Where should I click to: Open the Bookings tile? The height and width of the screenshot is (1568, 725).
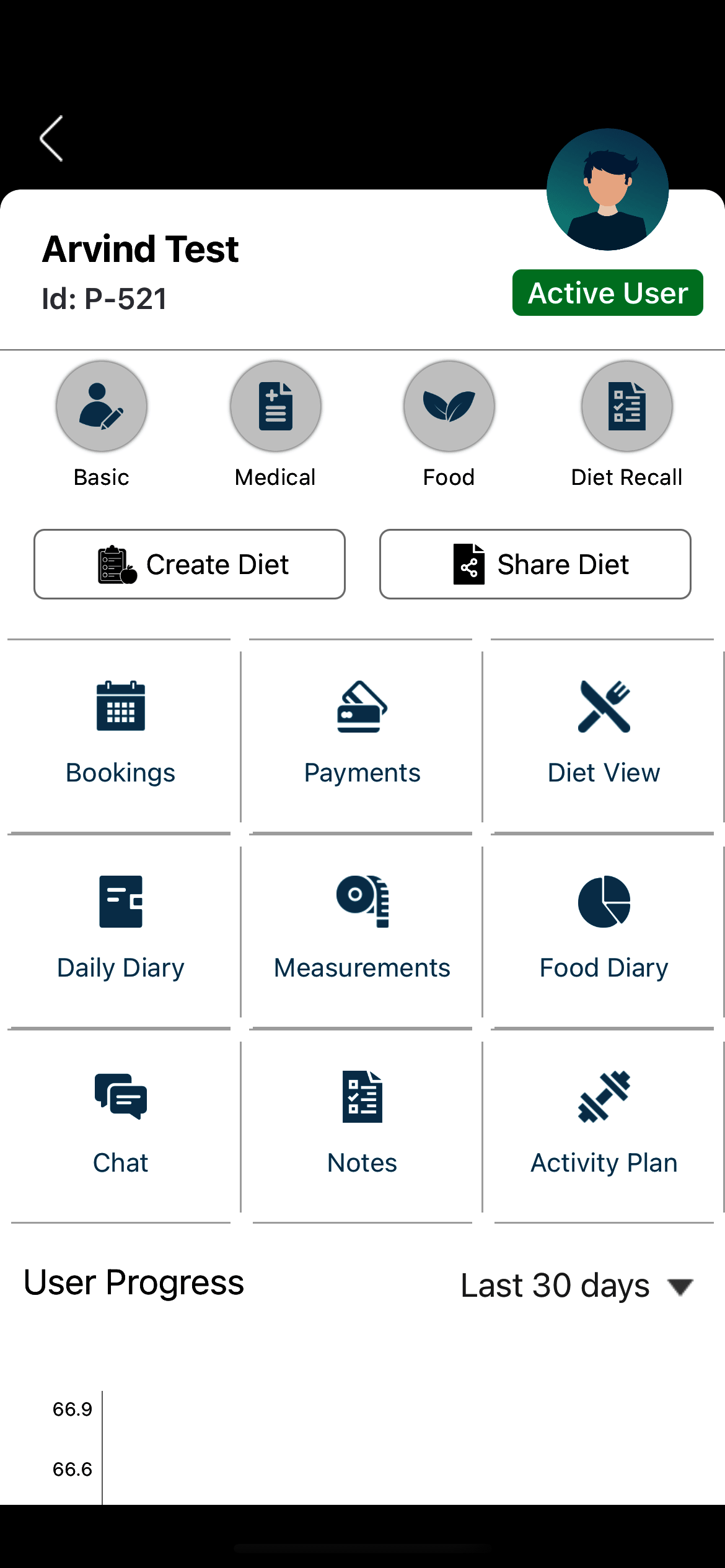coord(121,736)
